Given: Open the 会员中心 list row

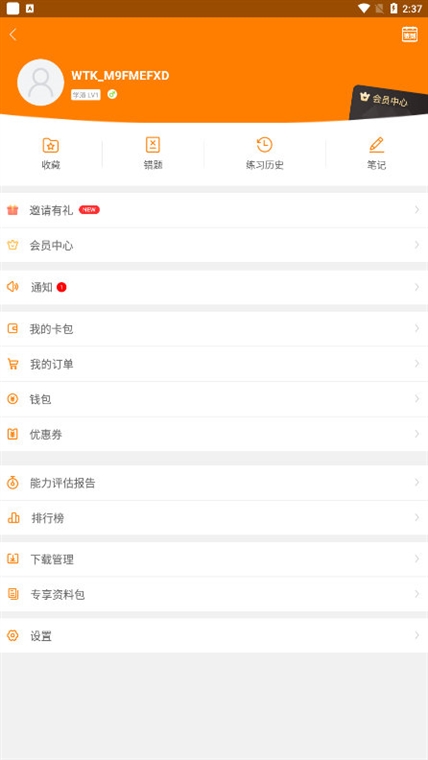Looking at the screenshot, I should 214,245.
